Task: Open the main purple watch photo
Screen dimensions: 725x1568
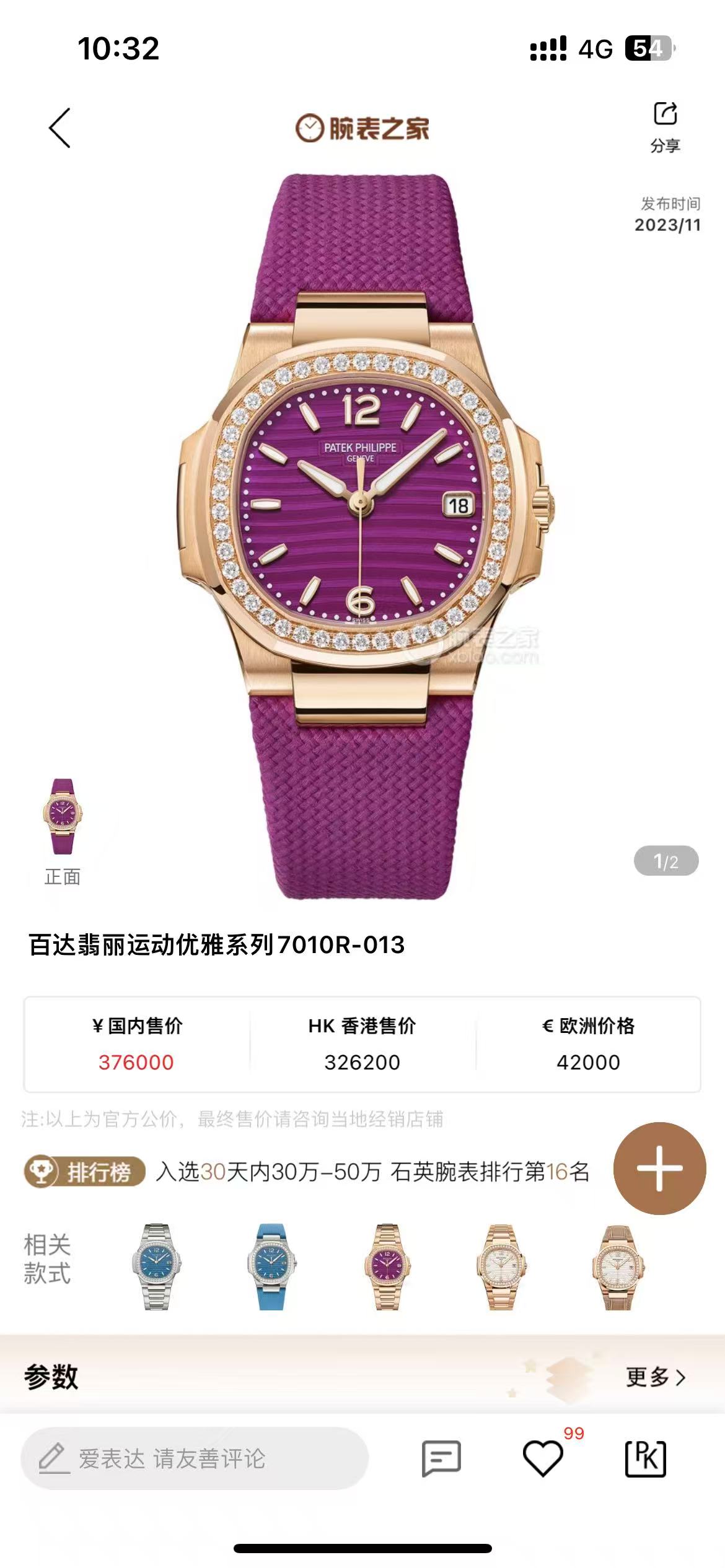Action: coord(362,533)
